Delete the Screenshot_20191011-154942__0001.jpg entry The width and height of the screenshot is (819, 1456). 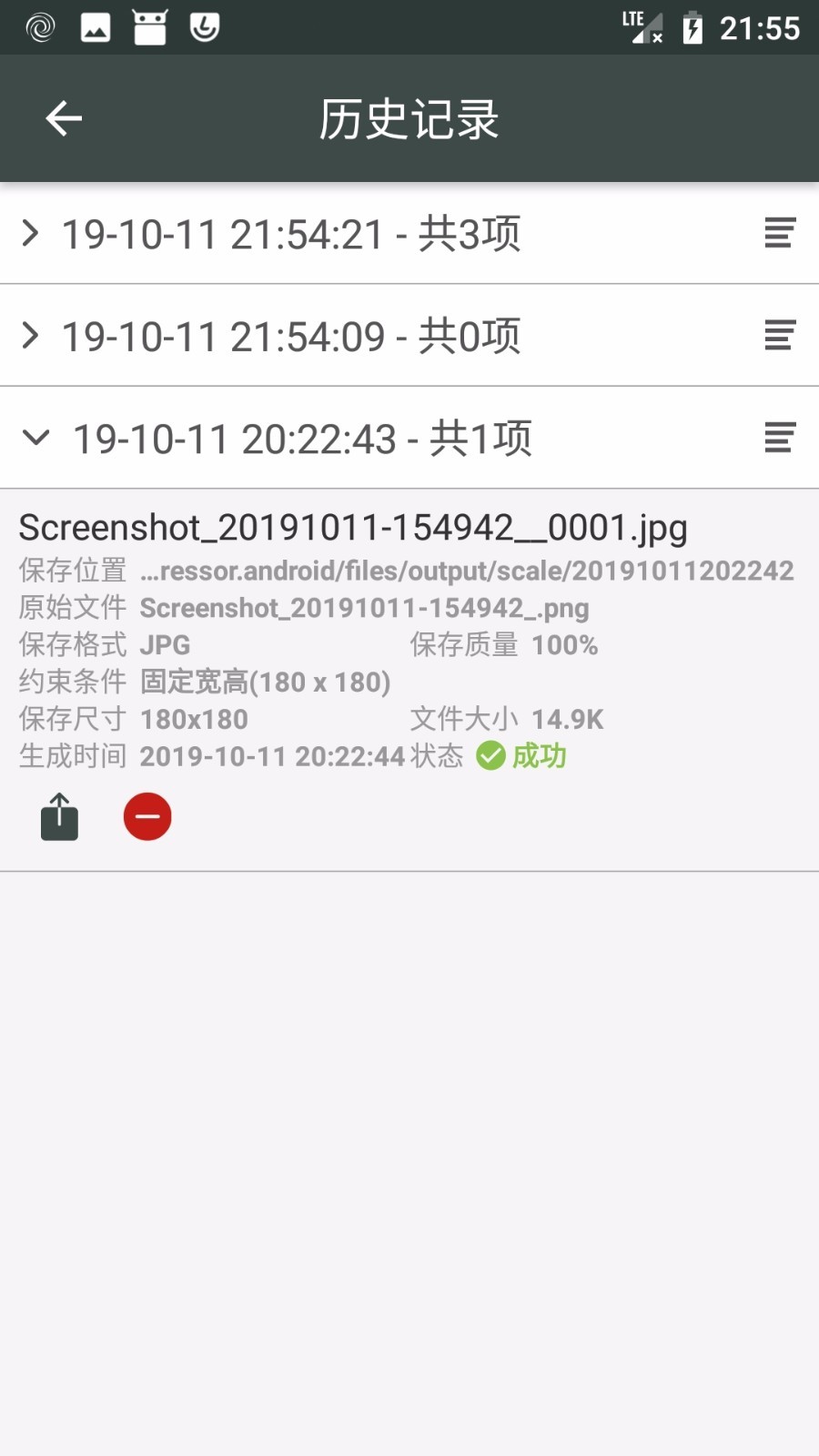[147, 816]
